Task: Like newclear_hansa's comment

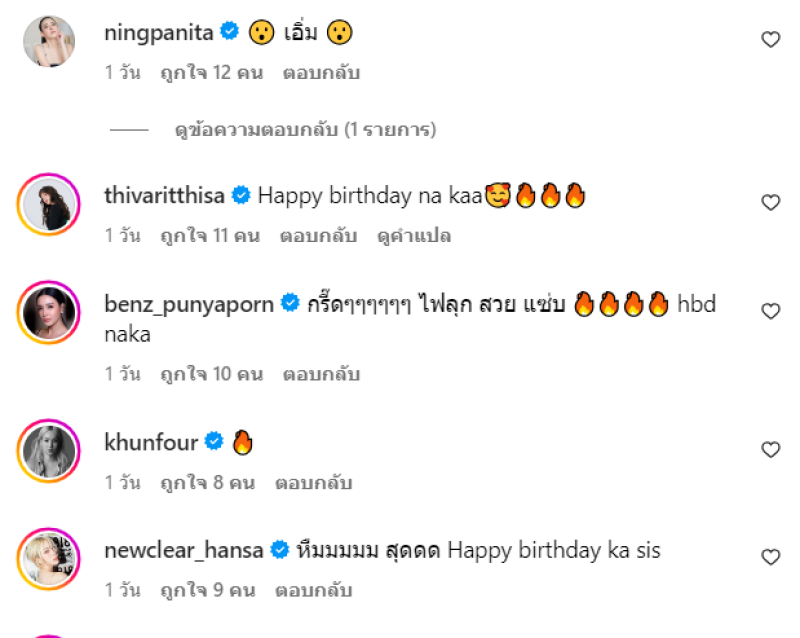Action: [x=770, y=557]
